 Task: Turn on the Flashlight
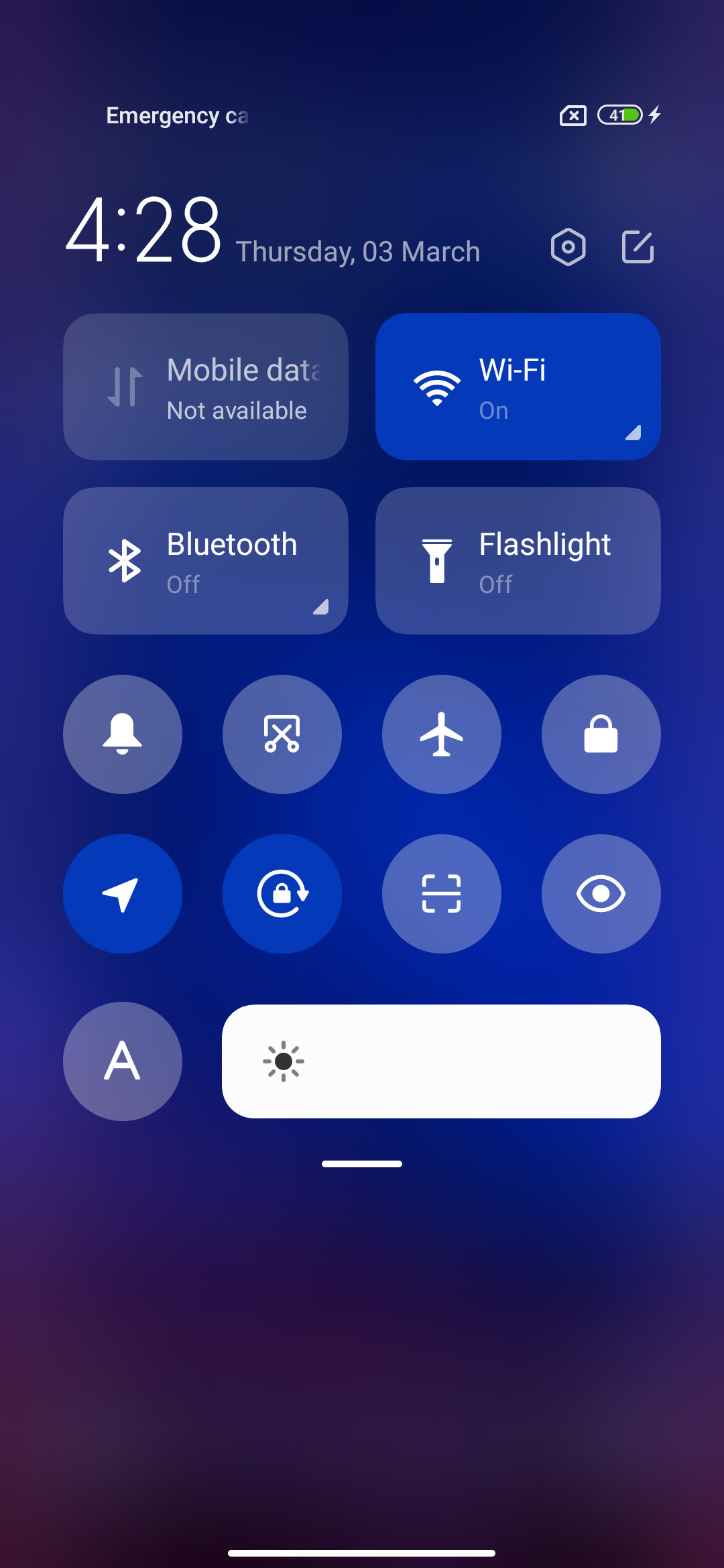coord(518,561)
